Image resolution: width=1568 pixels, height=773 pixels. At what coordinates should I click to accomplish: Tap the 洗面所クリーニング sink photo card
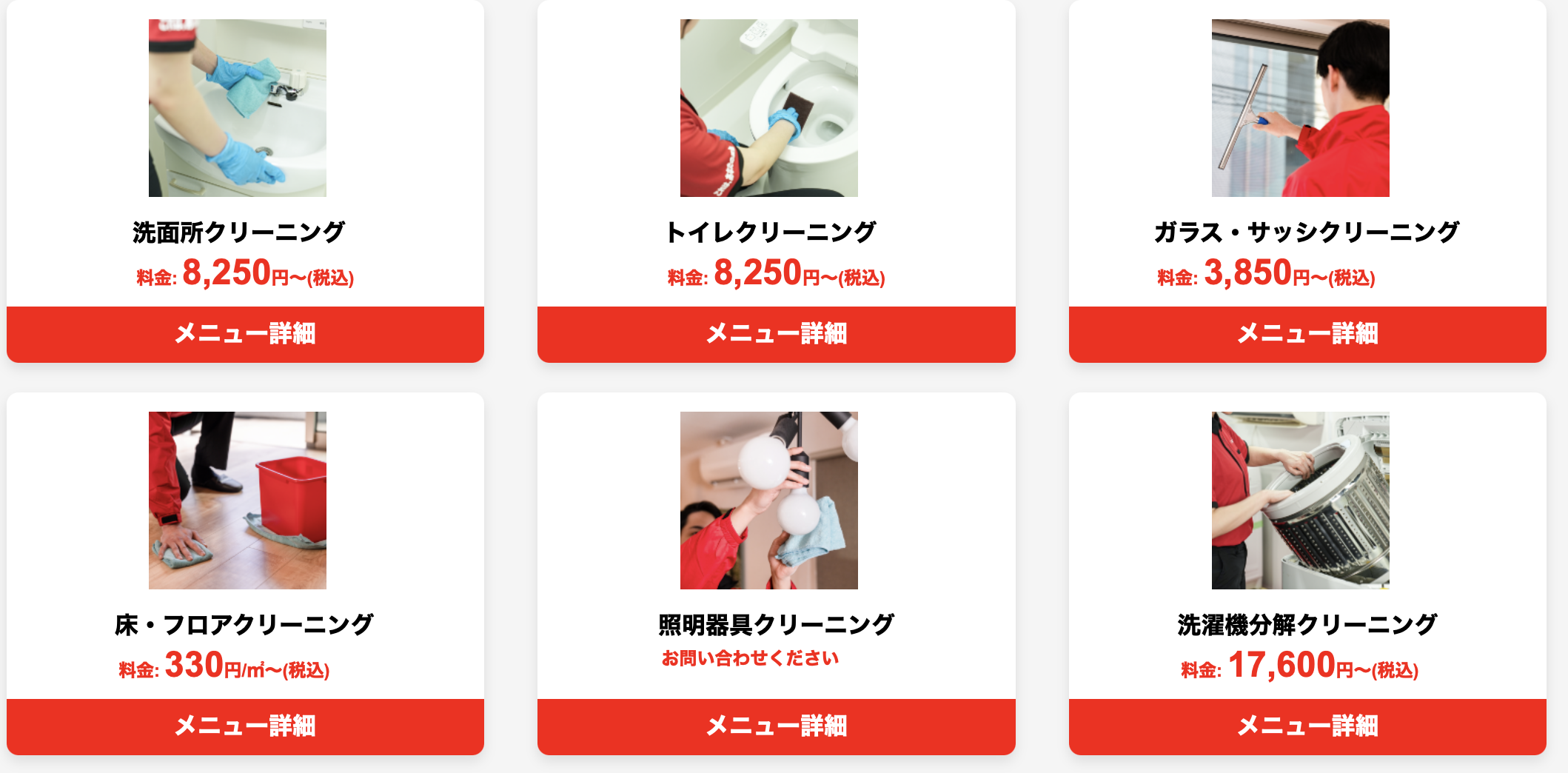(x=238, y=108)
